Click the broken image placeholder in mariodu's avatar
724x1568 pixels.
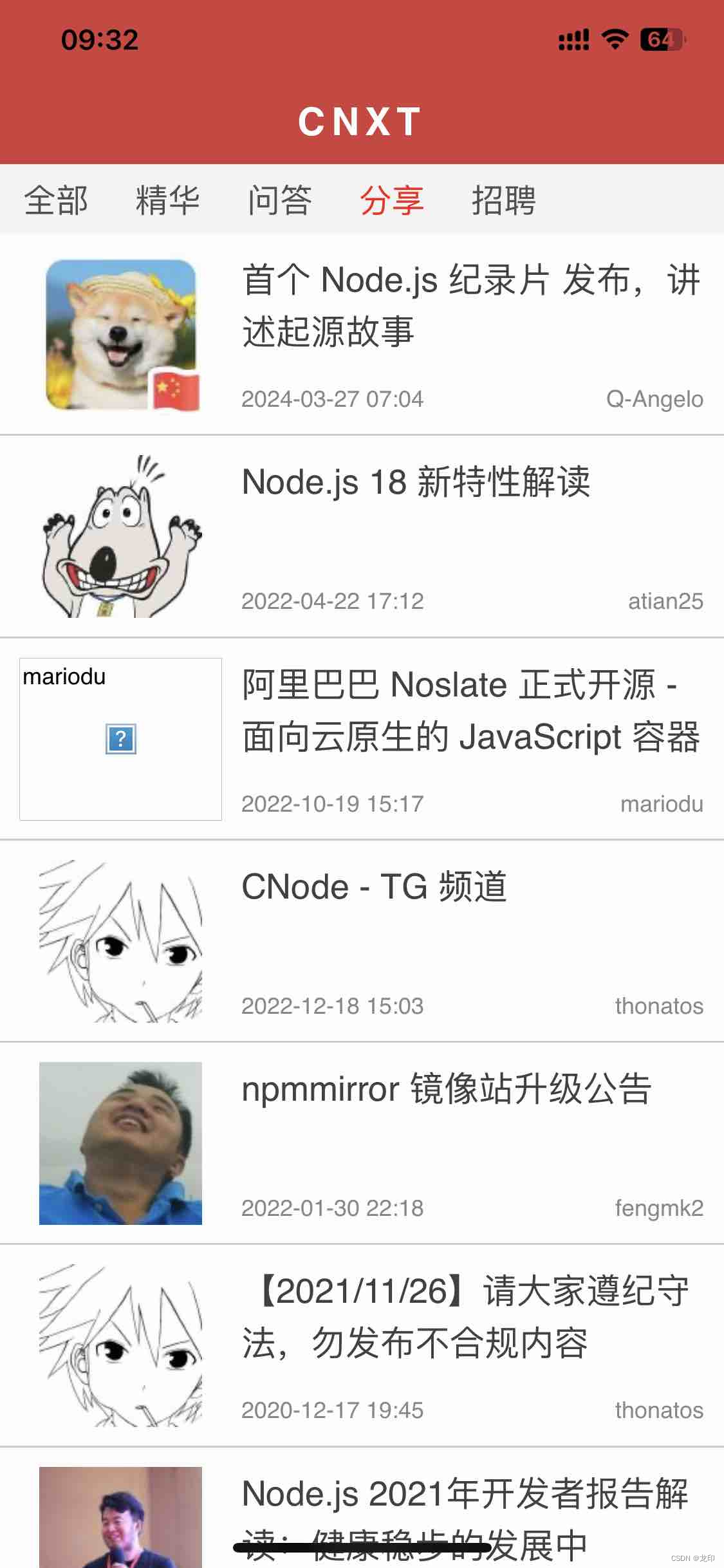pos(120,739)
